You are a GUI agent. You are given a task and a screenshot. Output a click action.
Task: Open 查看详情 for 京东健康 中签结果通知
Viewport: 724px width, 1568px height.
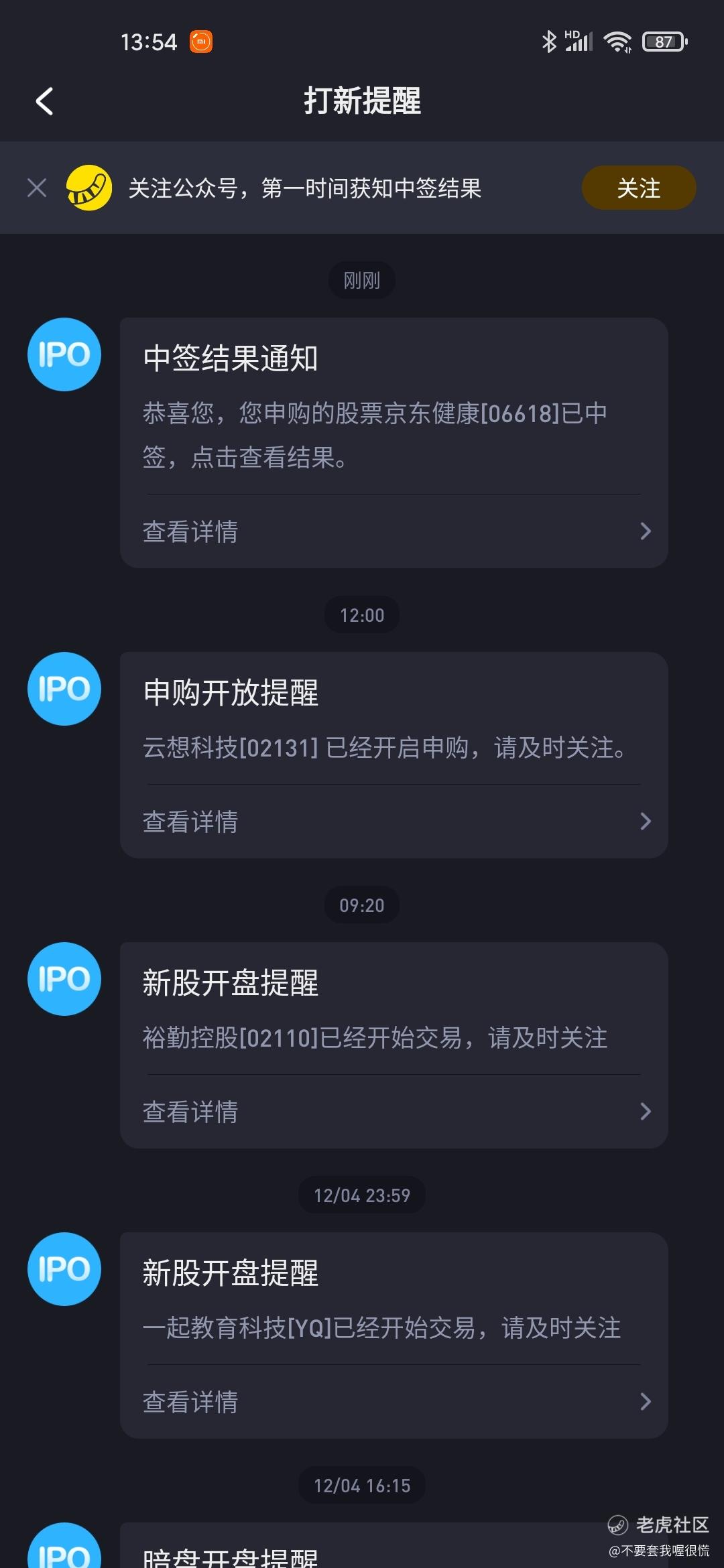point(394,531)
